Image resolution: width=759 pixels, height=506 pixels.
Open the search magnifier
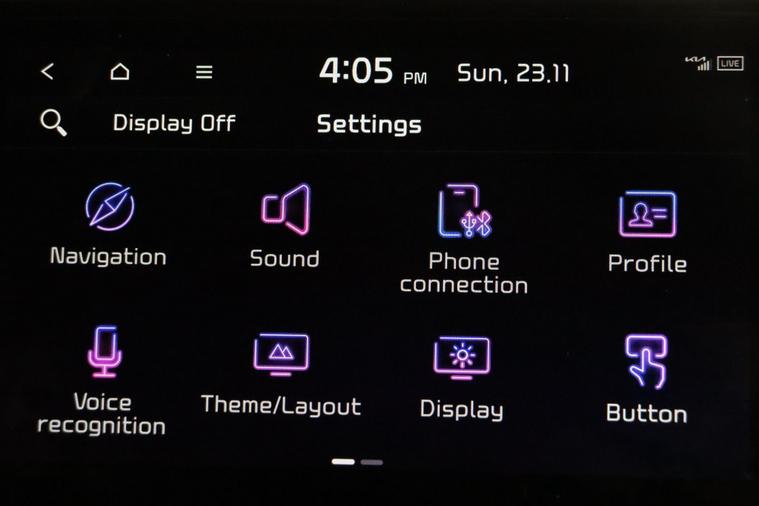point(53,123)
